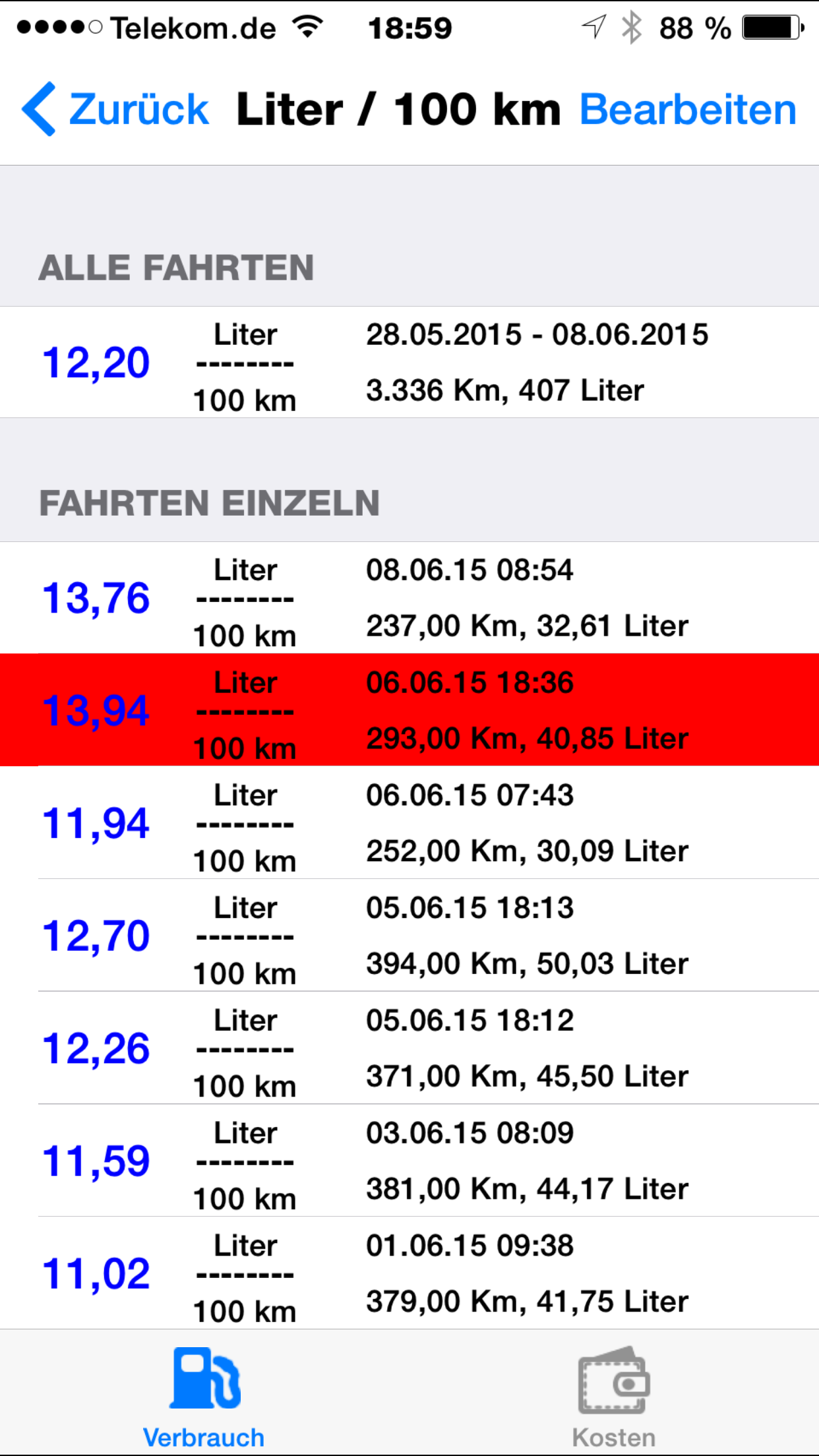Open the trip from 01.06.15 09:38
The image size is (819, 1456).
pos(409,1273)
